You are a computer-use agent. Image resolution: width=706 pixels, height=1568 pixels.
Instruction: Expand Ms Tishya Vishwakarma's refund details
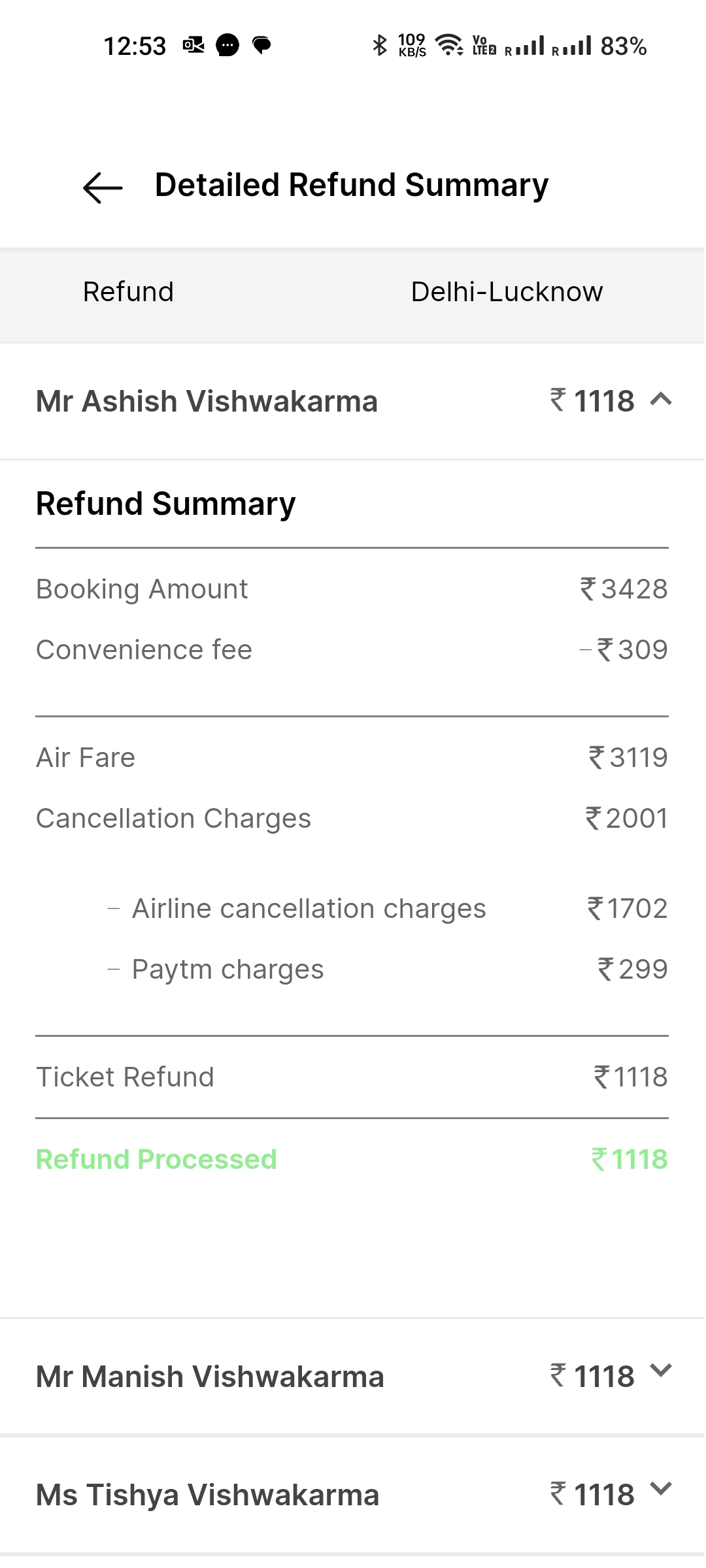[661, 1489]
